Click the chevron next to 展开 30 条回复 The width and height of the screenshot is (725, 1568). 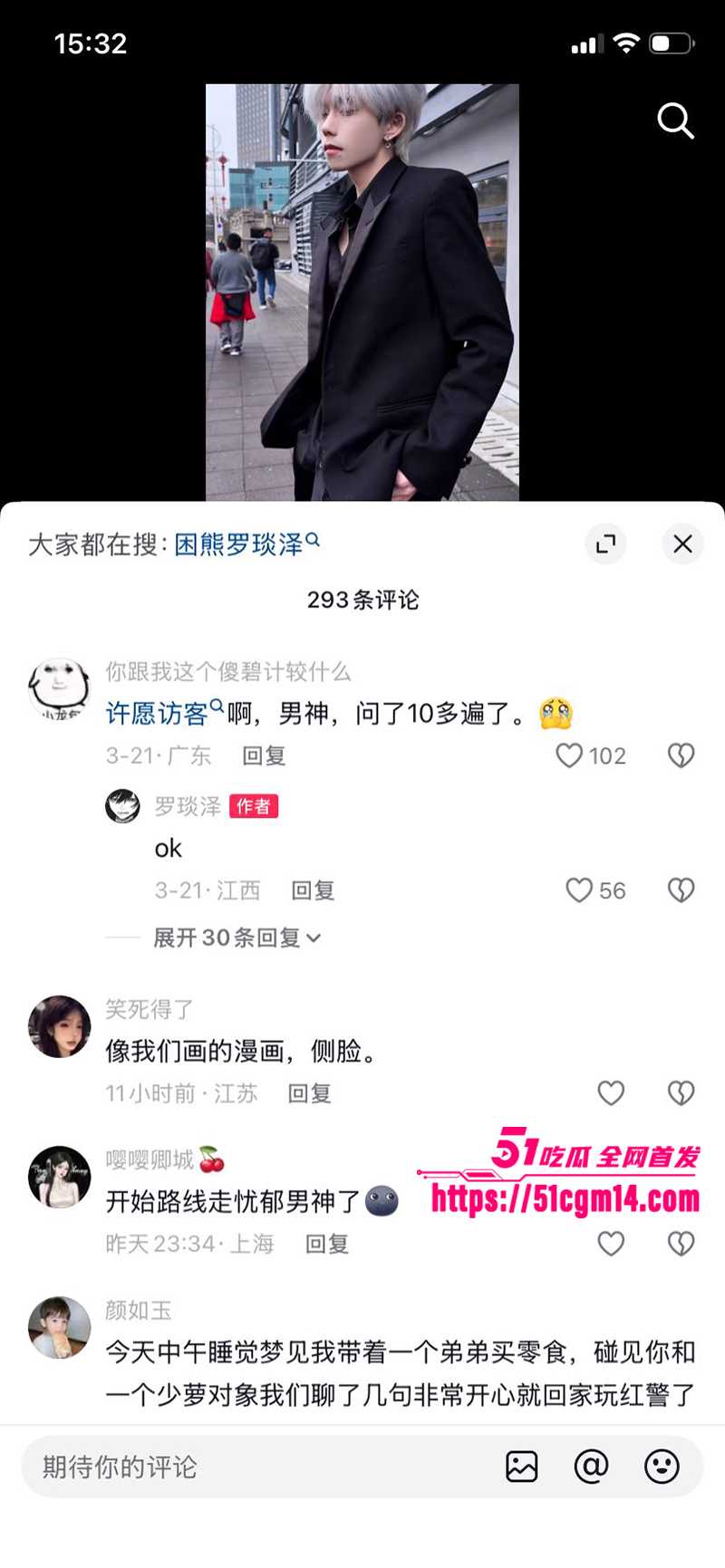pyautogui.click(x=314, y=938)
